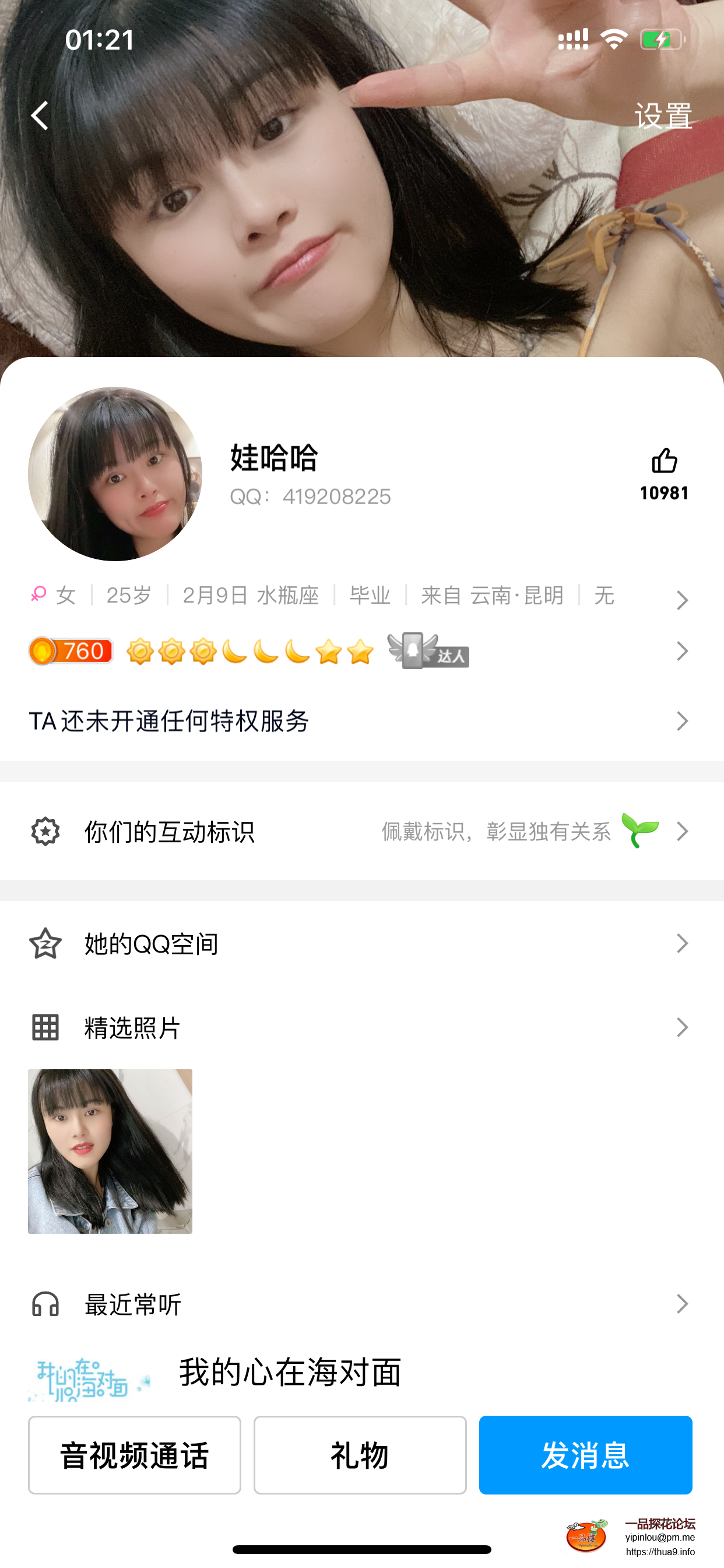The width and height of the screenshot is (724, 1568).
Task: View the featured photo thumbnail
Action: point(110,1151)
